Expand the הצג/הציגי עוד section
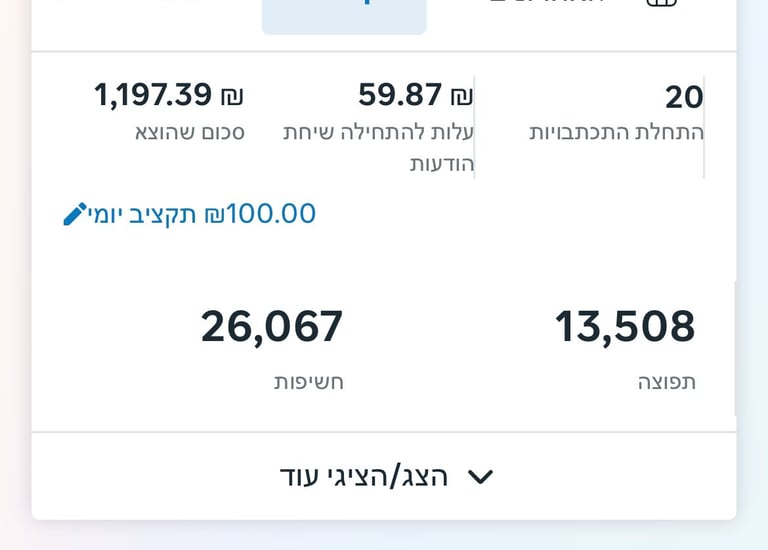 click(x=385, y=476)
